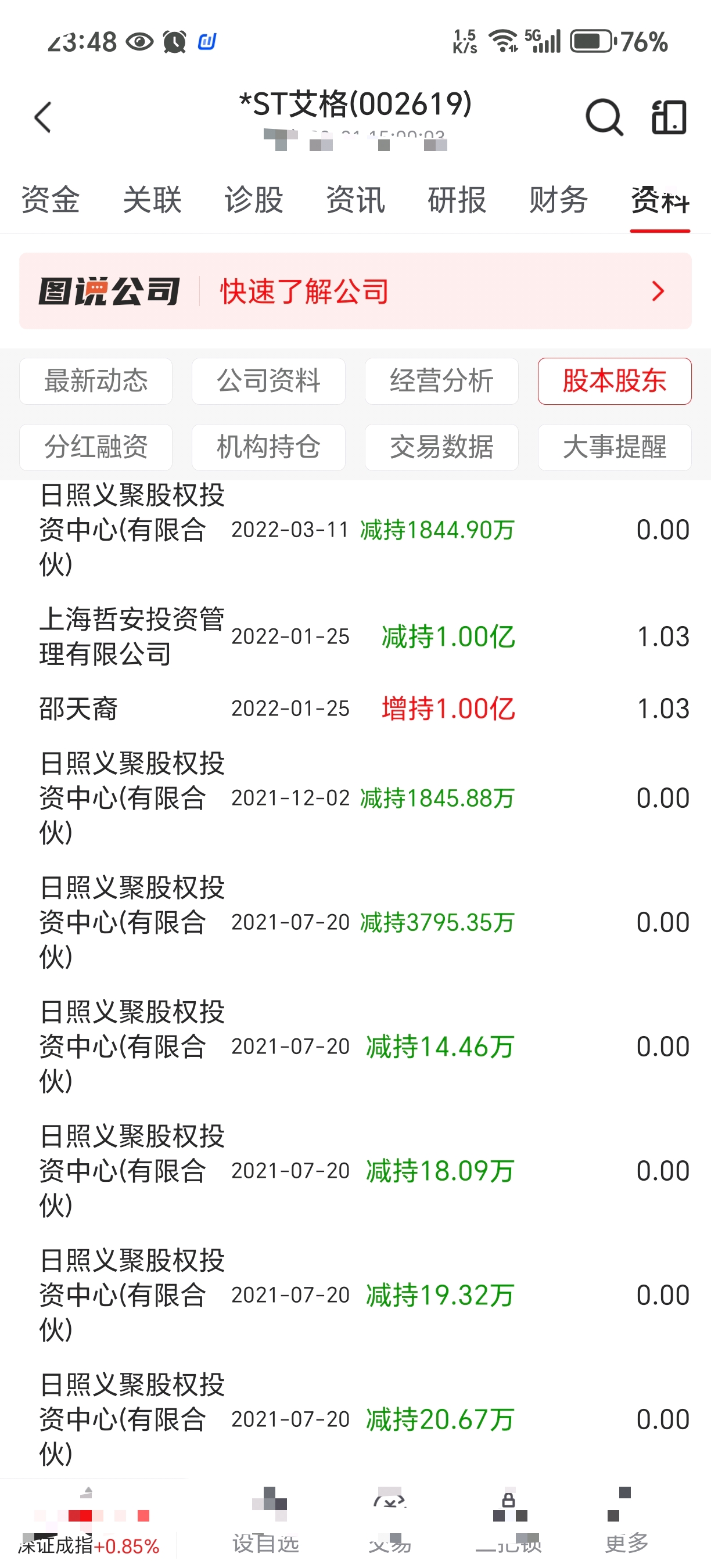Switch to the 诊股 tab
This screenshot has height=1568, width=711.
click(x=254, y=200)
